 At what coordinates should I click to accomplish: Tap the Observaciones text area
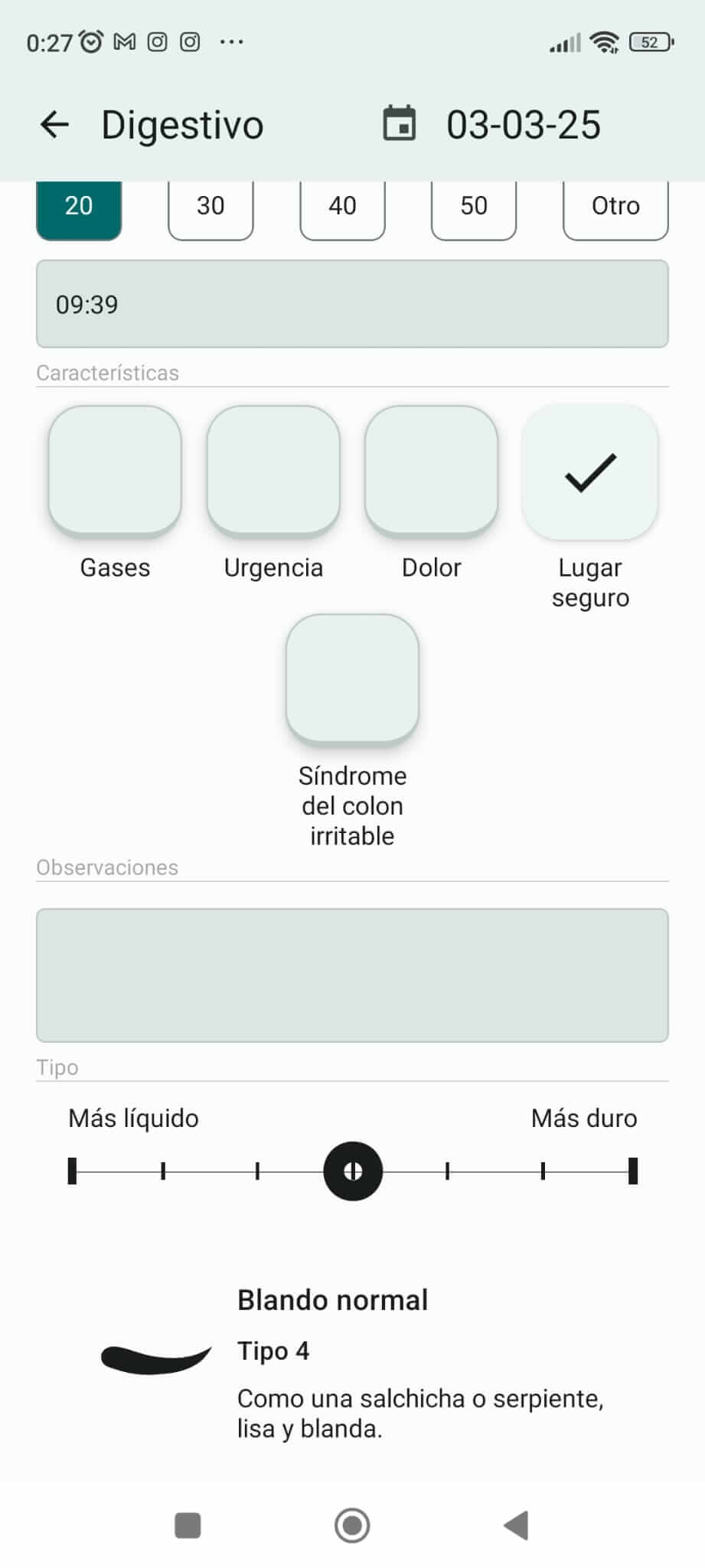(352, 973)
